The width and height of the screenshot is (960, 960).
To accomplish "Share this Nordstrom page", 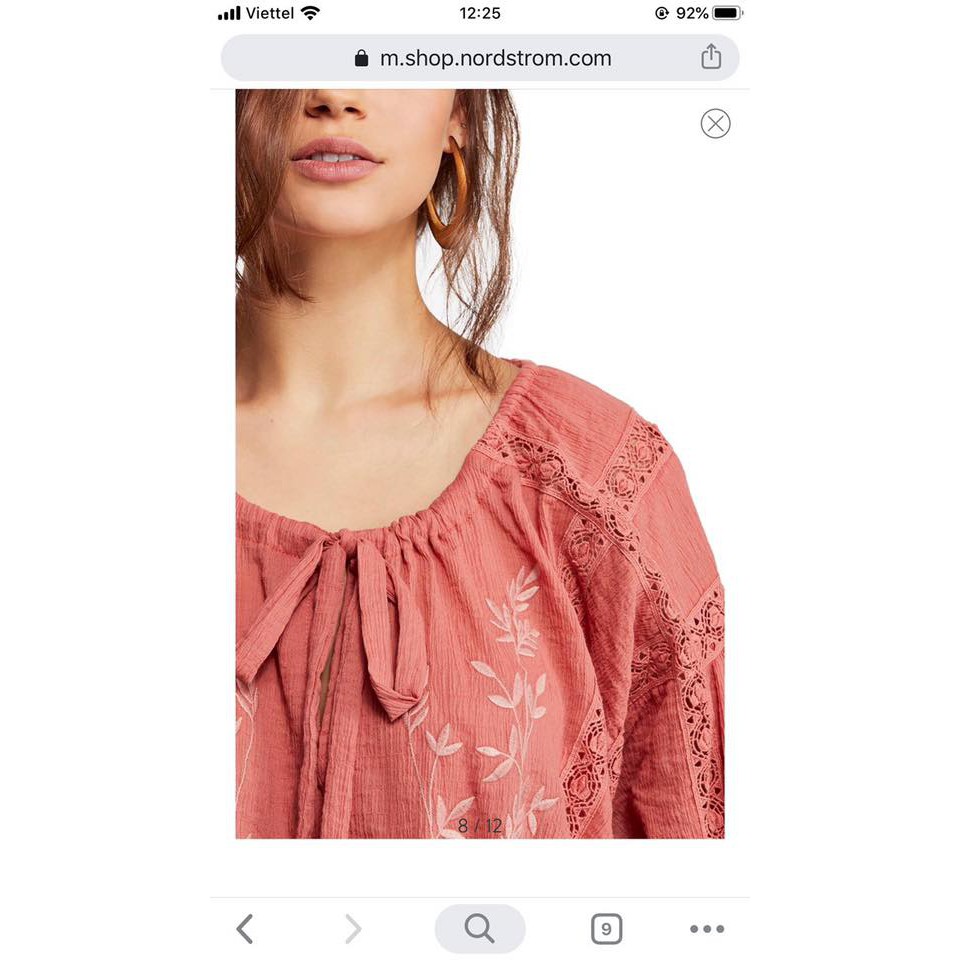I will coord(711,57).
